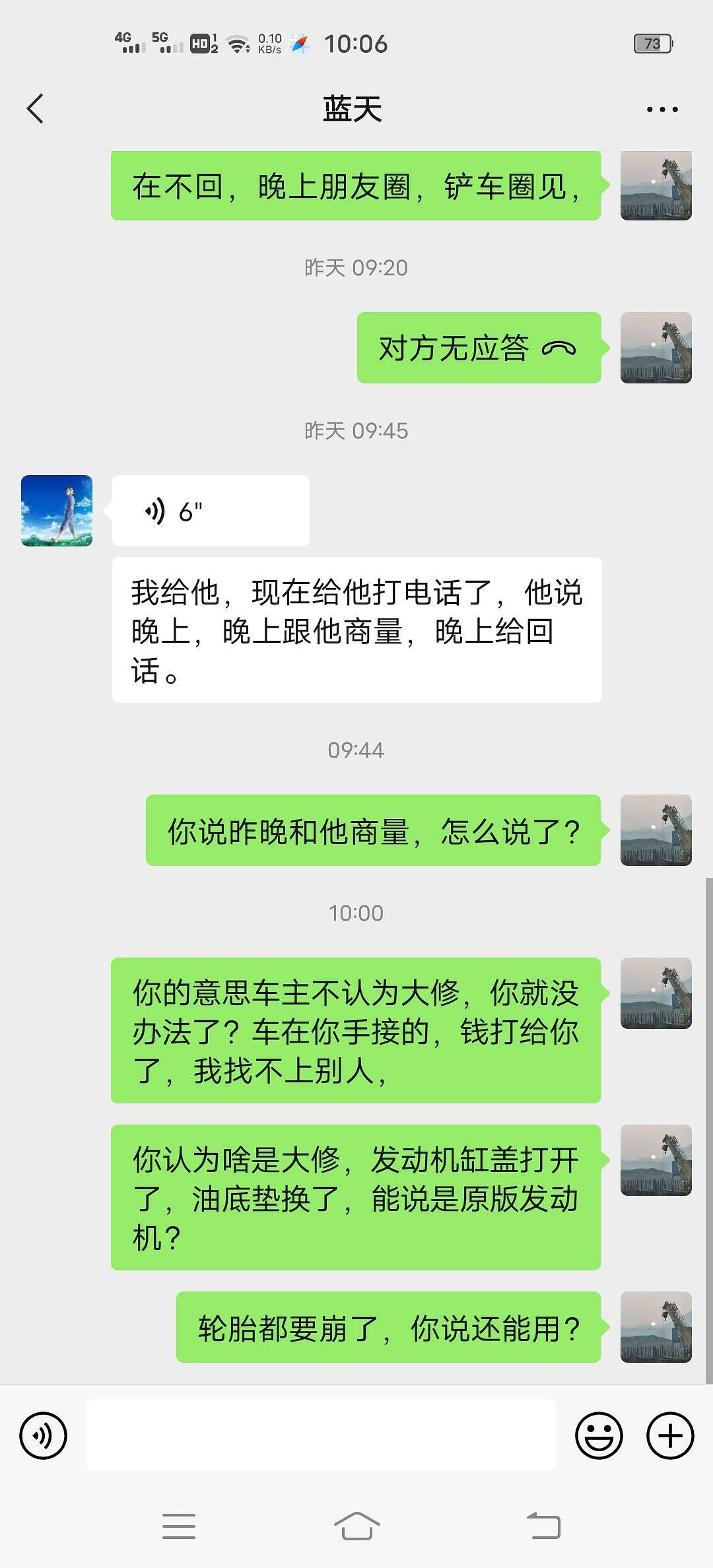Open the plus attachment menu

tap(669, 1435)
